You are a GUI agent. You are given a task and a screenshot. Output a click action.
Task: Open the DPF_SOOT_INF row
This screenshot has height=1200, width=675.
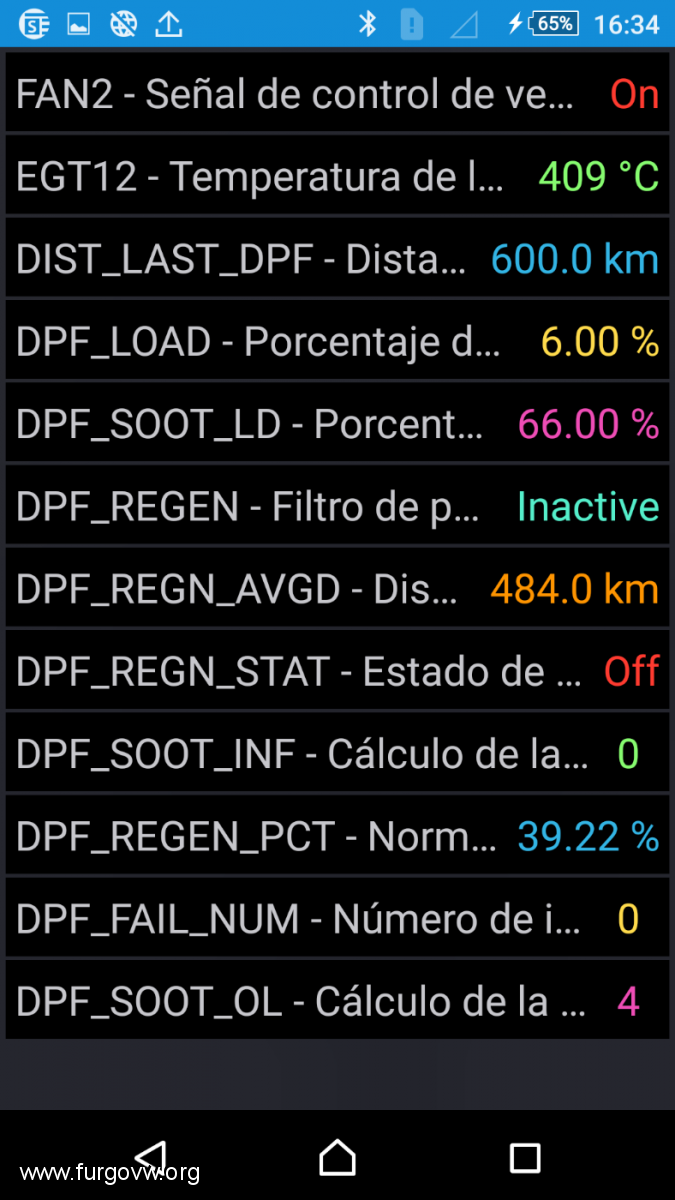click(337, 754)
